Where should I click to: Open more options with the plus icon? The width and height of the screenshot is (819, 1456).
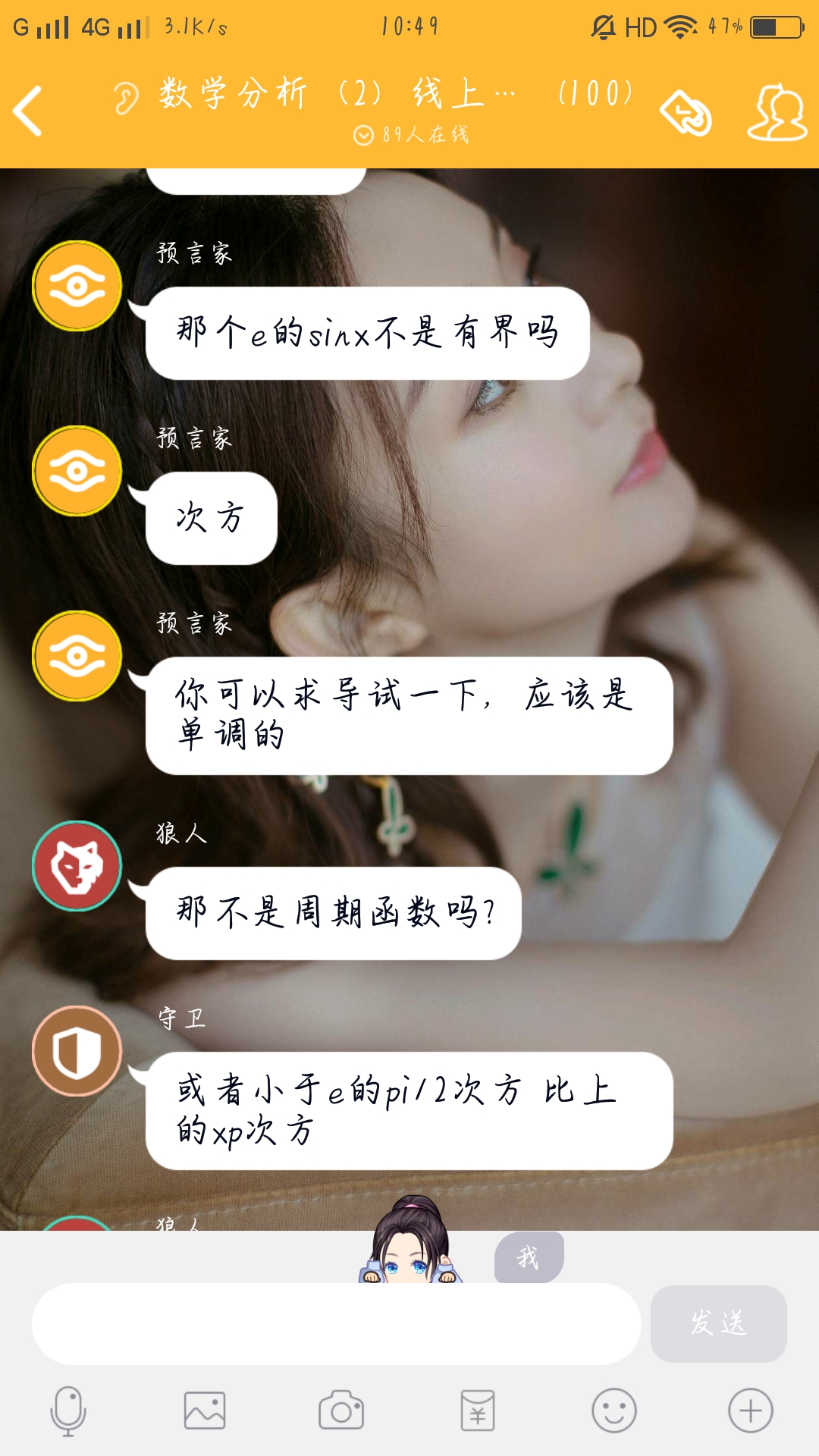(x=751, y=1411)
